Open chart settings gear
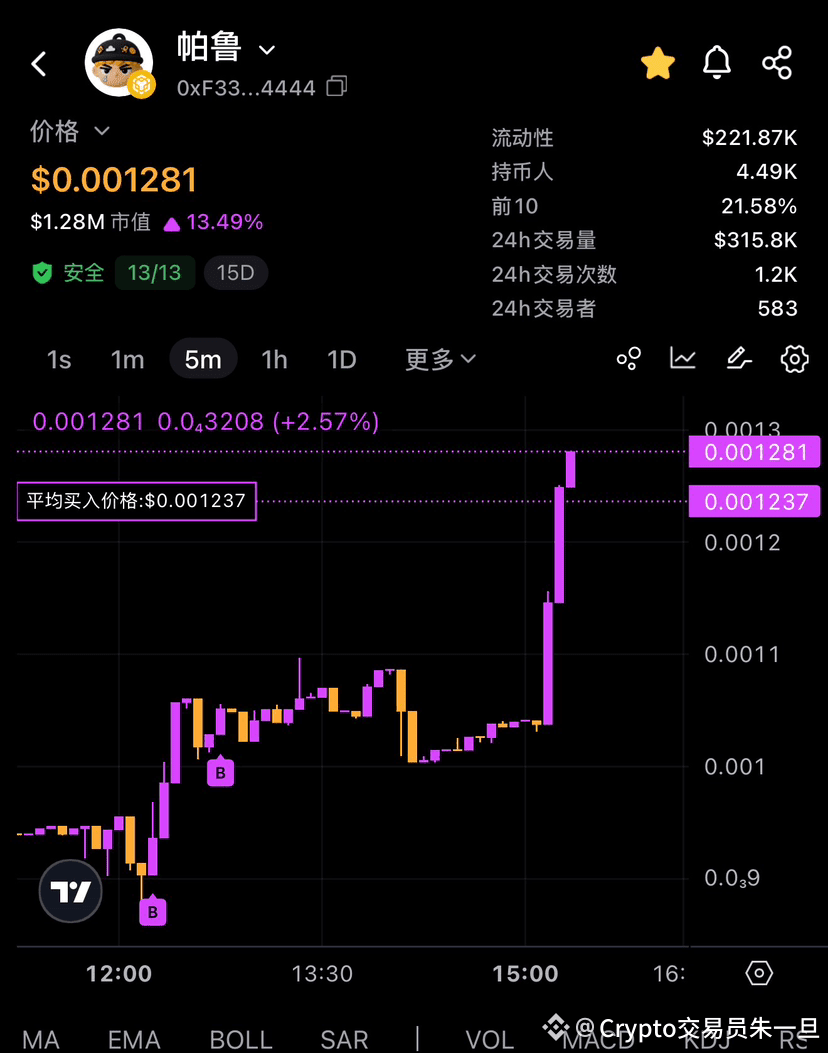828x1053 pixels. (x=794, y=358)
